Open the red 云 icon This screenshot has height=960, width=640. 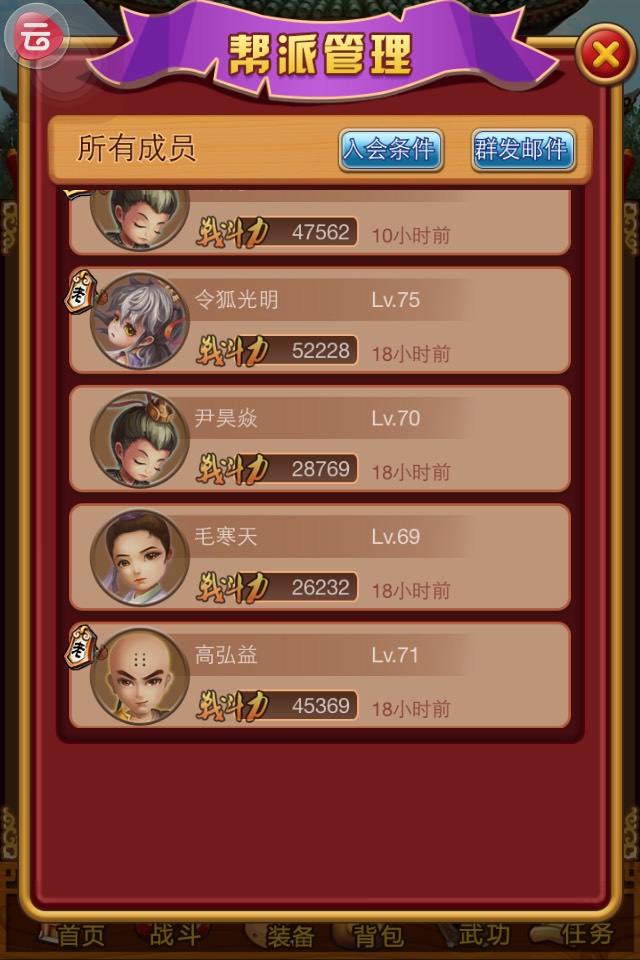[38, 38]
